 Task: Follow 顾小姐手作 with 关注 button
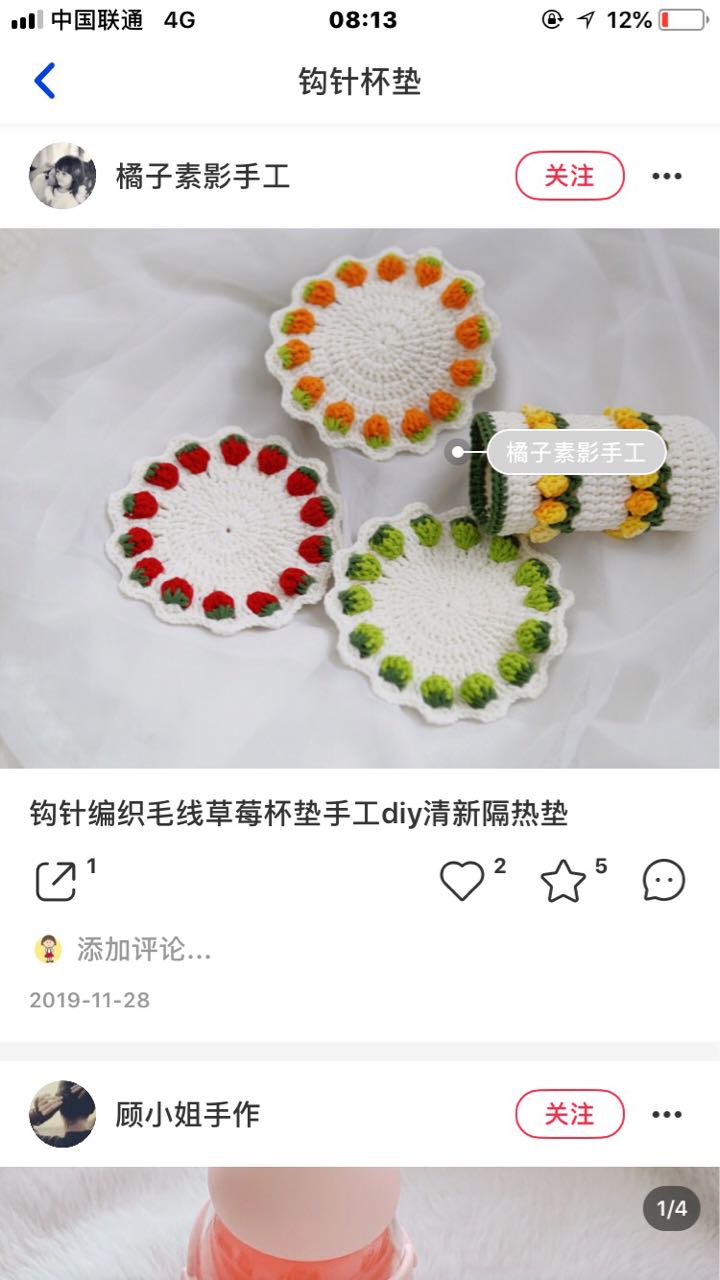pyautogui.click(x=569, y=1113)
